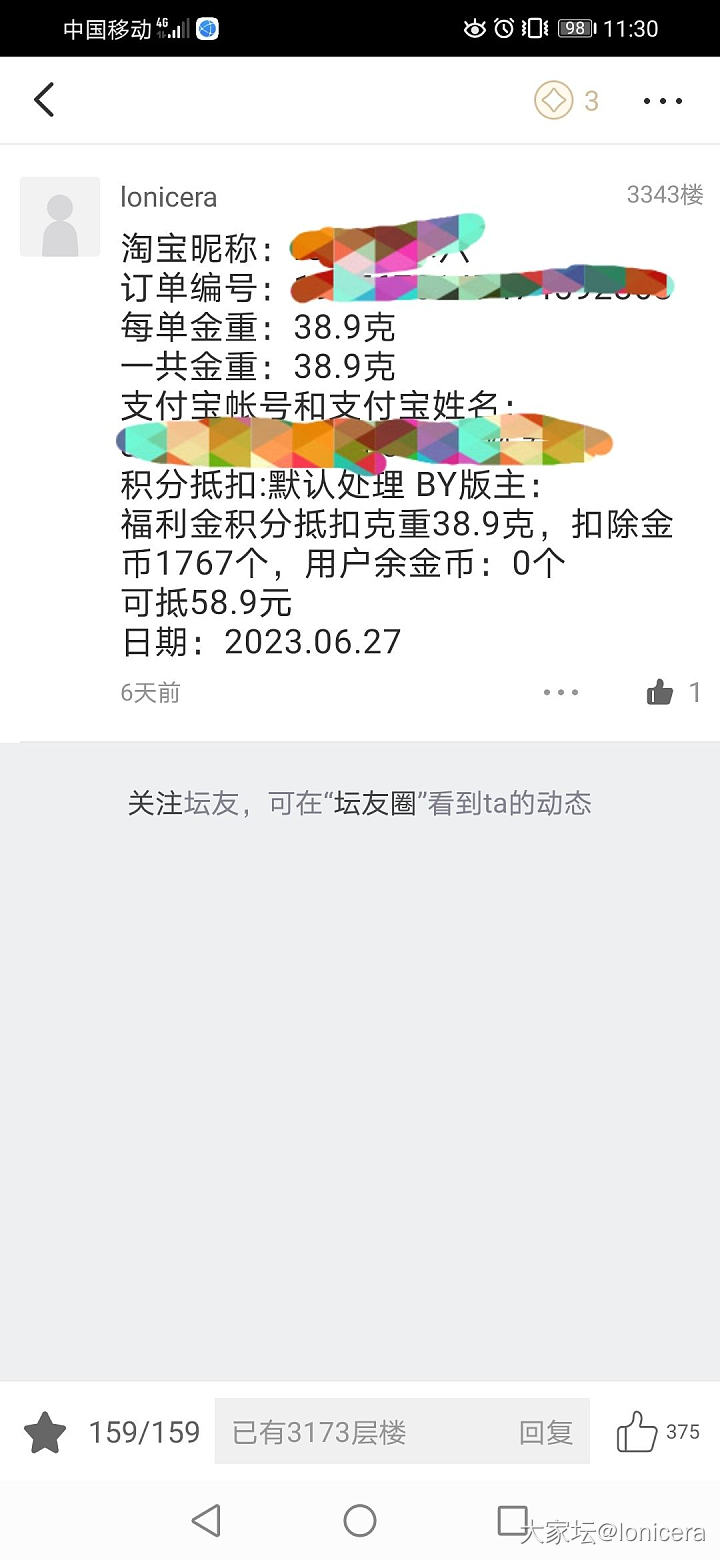The width and height of the screenshot is (720, 1560).
Task: Open lonicera's username link
Action: [x=168, y=197]
